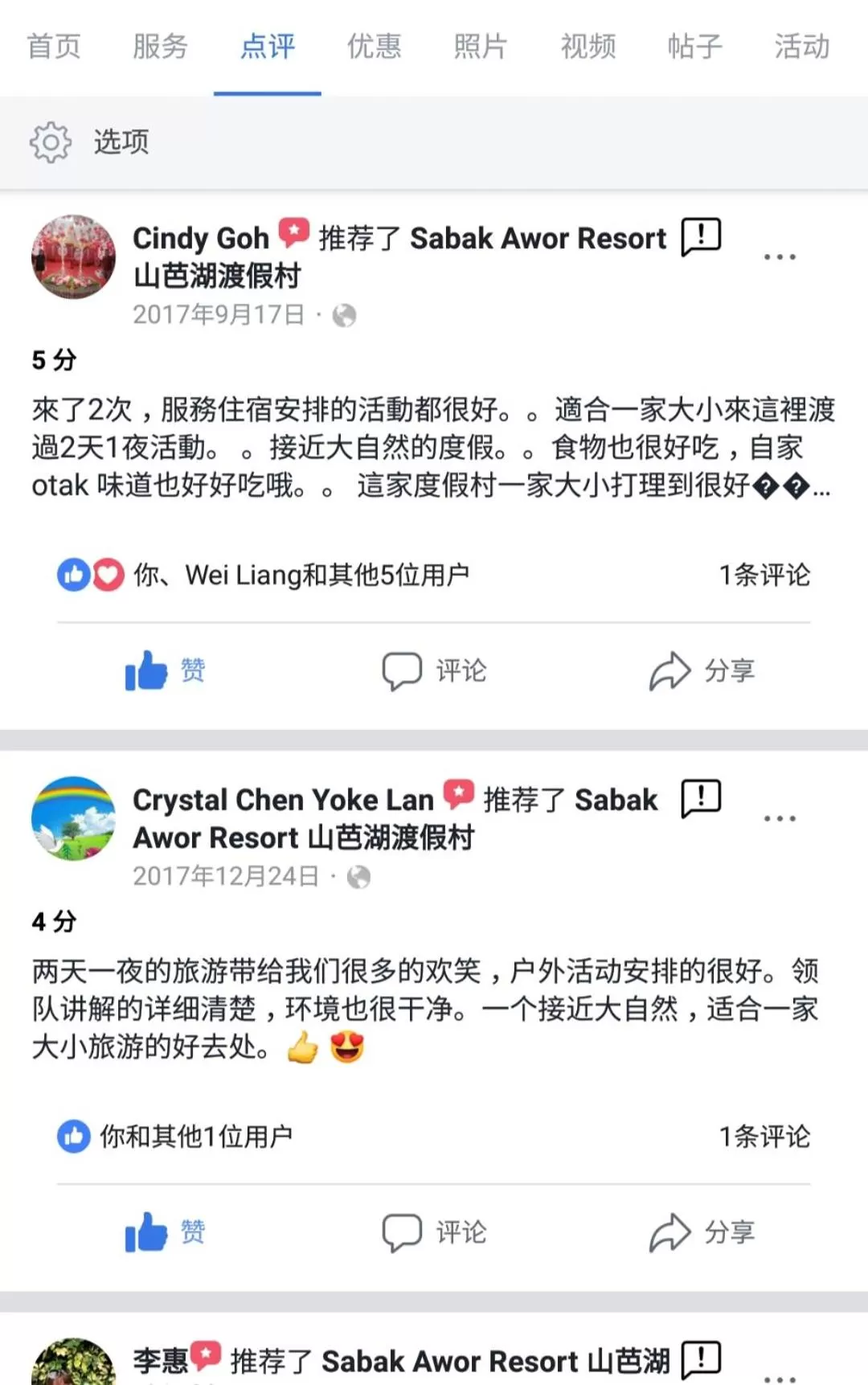Tap 赞 on Crystal Chen's review
Image resolution: width=868 pixels, height=1385 pixels.
pos(166,1231)
